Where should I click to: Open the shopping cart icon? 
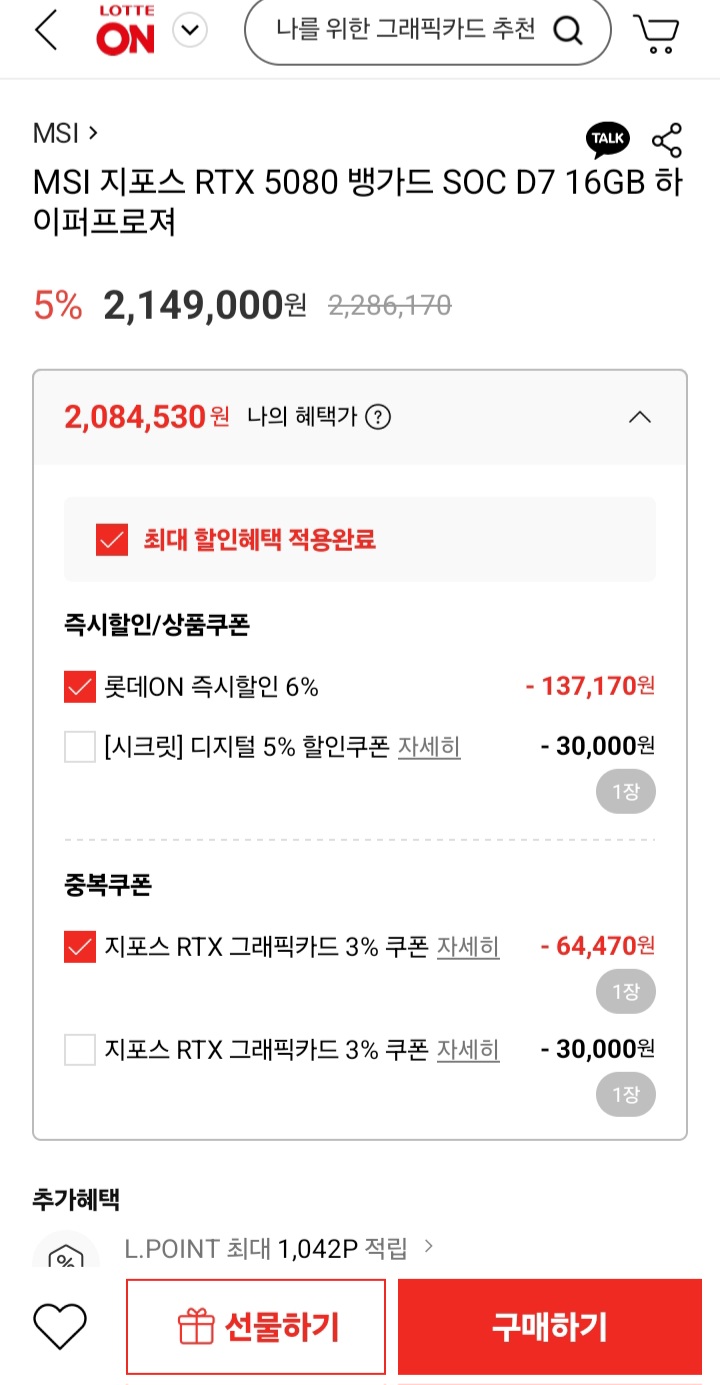click(x=655, y=31)
